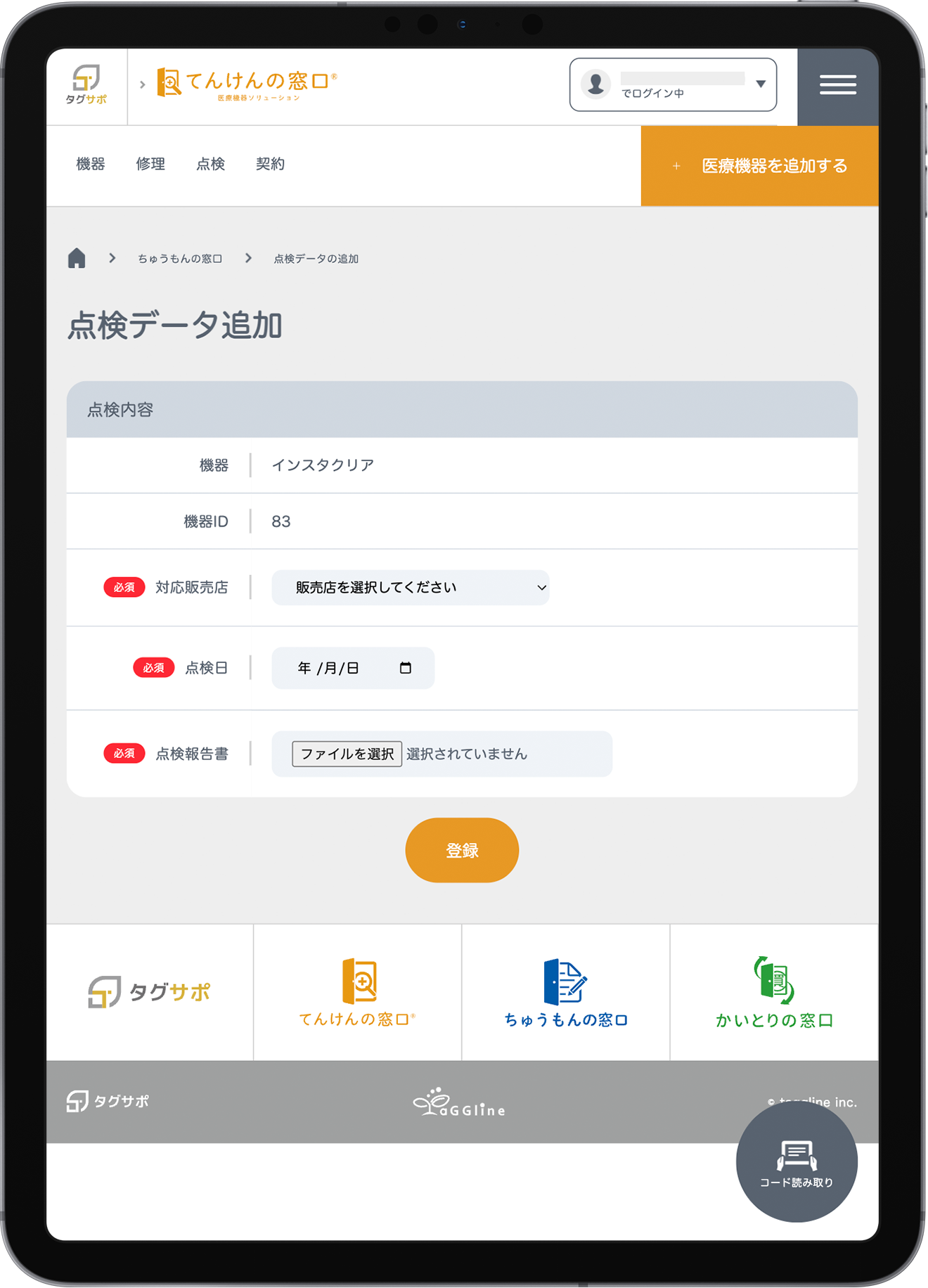Tap the タグサポ logo in header
Screen dimensions: 928x1288
tap(86, 85)
